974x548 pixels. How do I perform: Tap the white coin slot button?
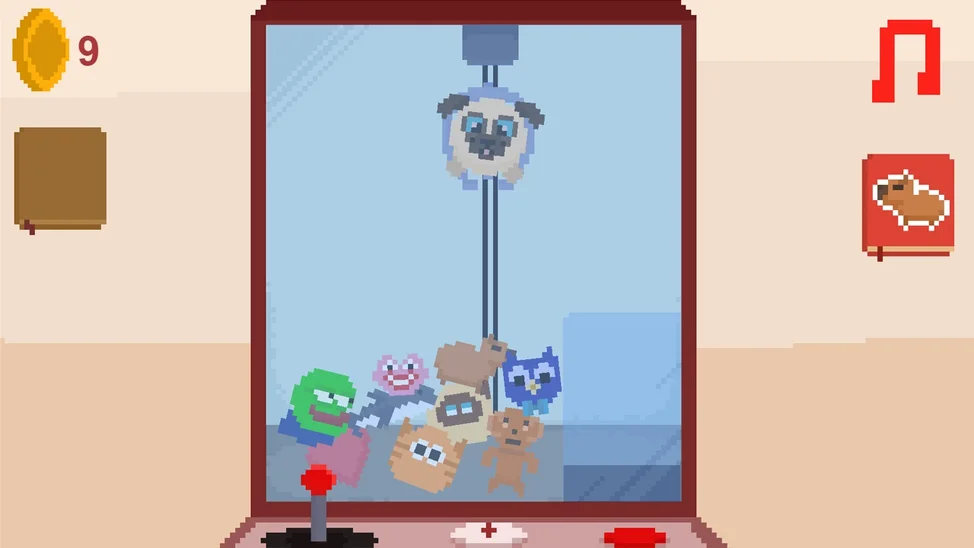(488, 532)
